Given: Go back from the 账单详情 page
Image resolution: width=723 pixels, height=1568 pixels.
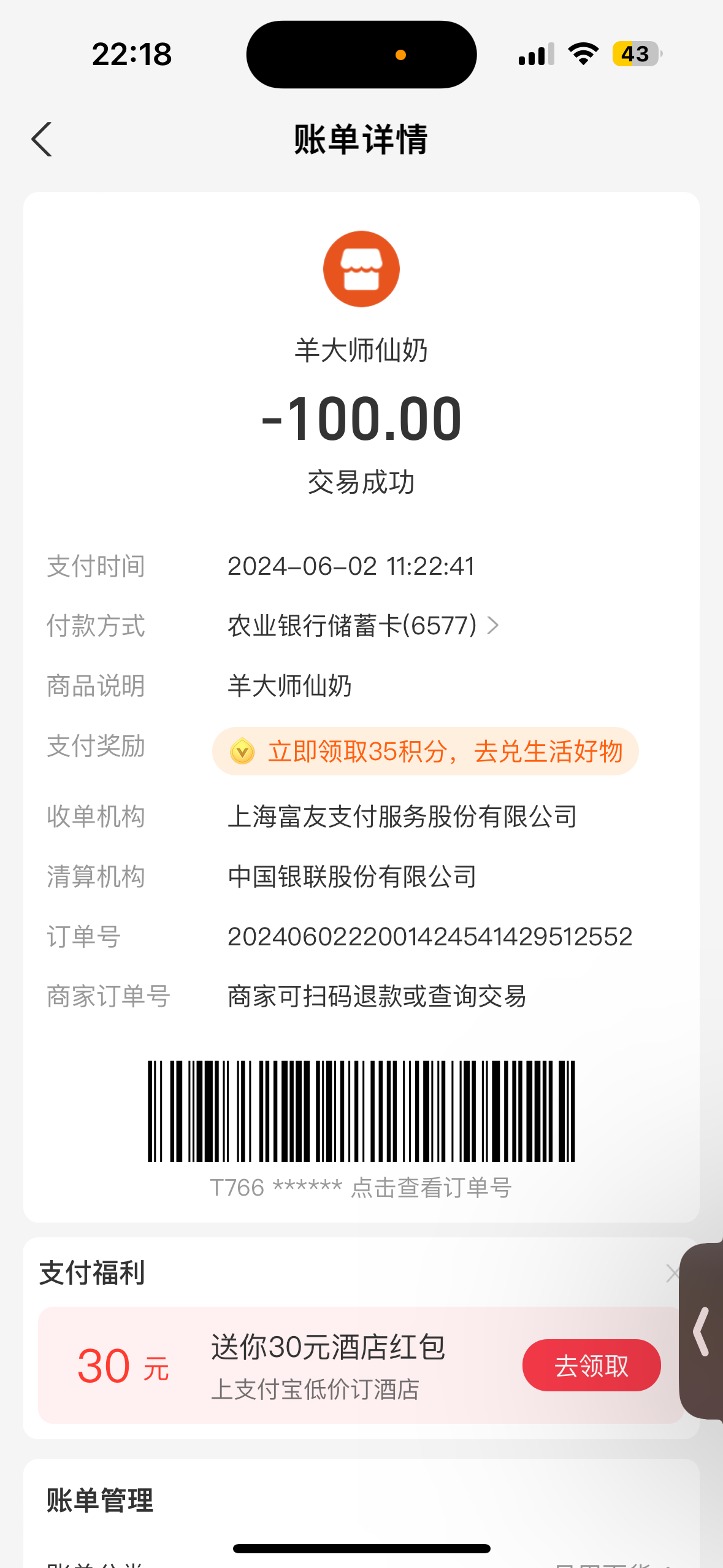Looking at the screenshot, I should click(x=42, y=140).
